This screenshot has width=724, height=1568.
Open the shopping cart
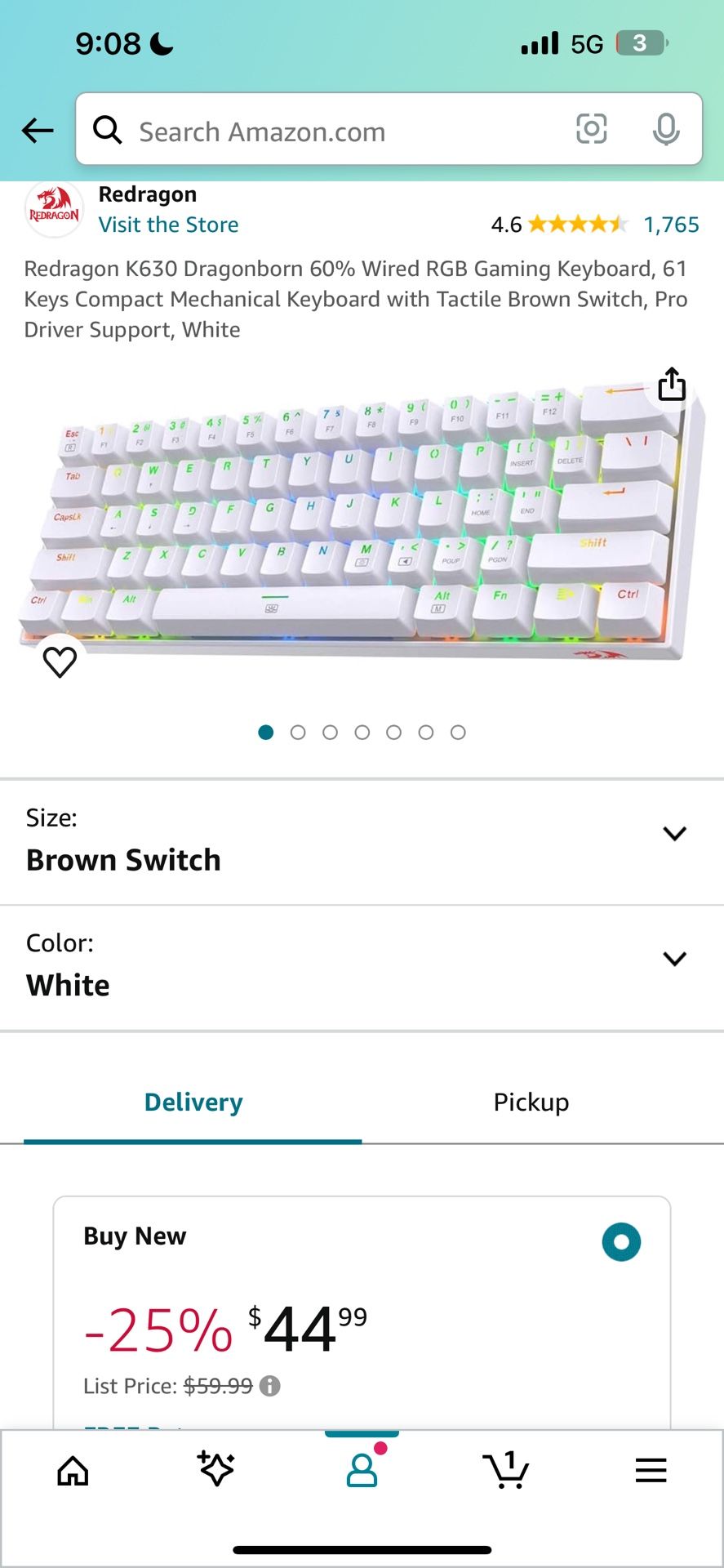pos(506,1470)
